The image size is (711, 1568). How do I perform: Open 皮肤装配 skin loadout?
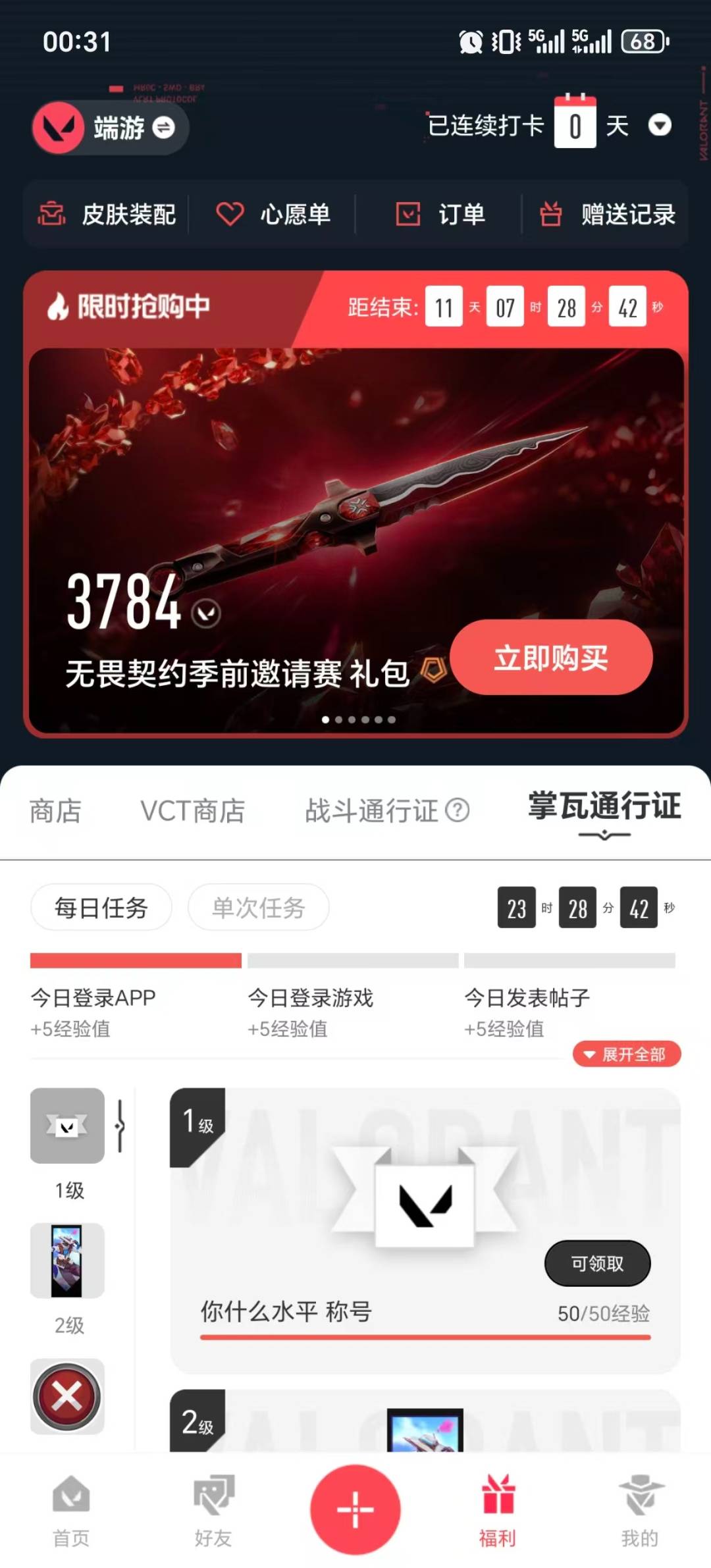coord(107,215)
